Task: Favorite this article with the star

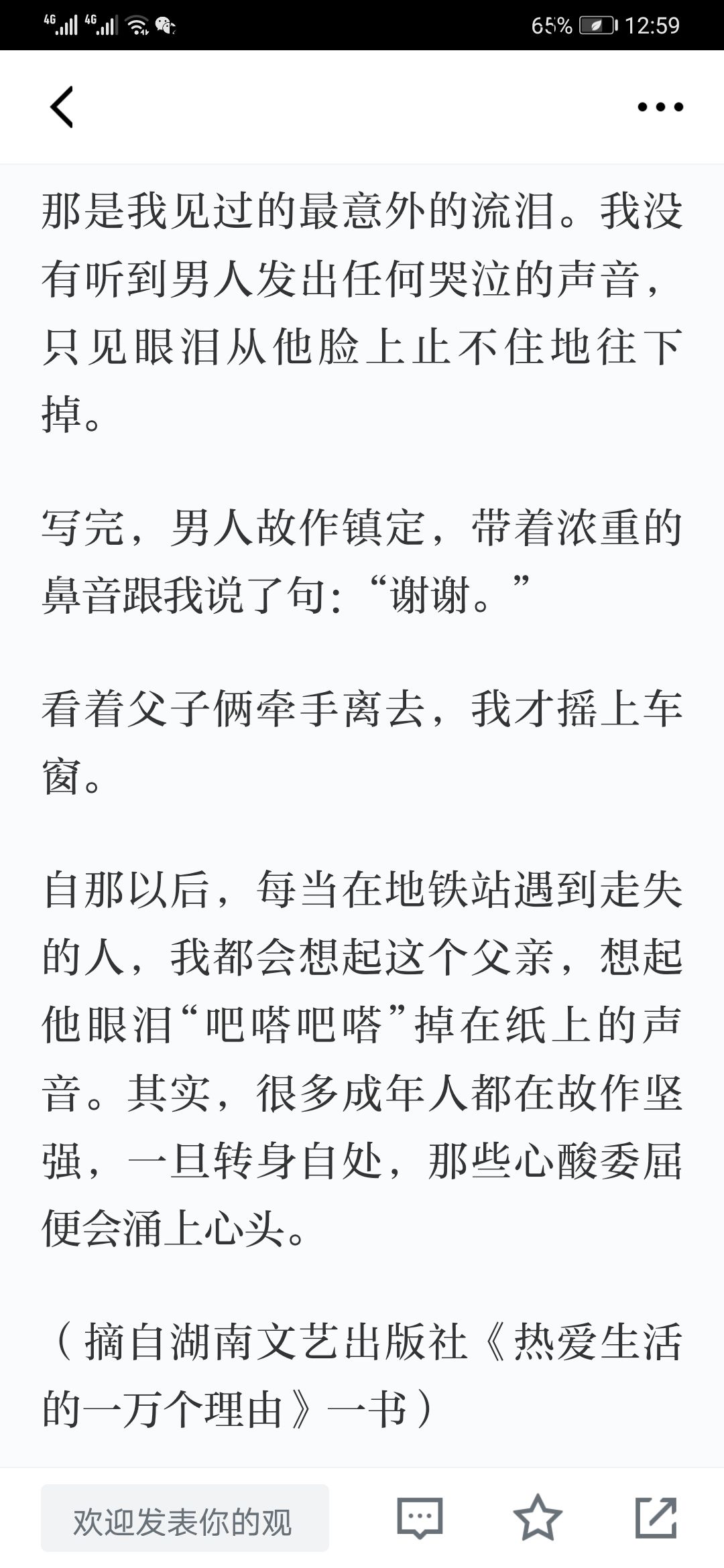Action: [x=538, y=1520]
